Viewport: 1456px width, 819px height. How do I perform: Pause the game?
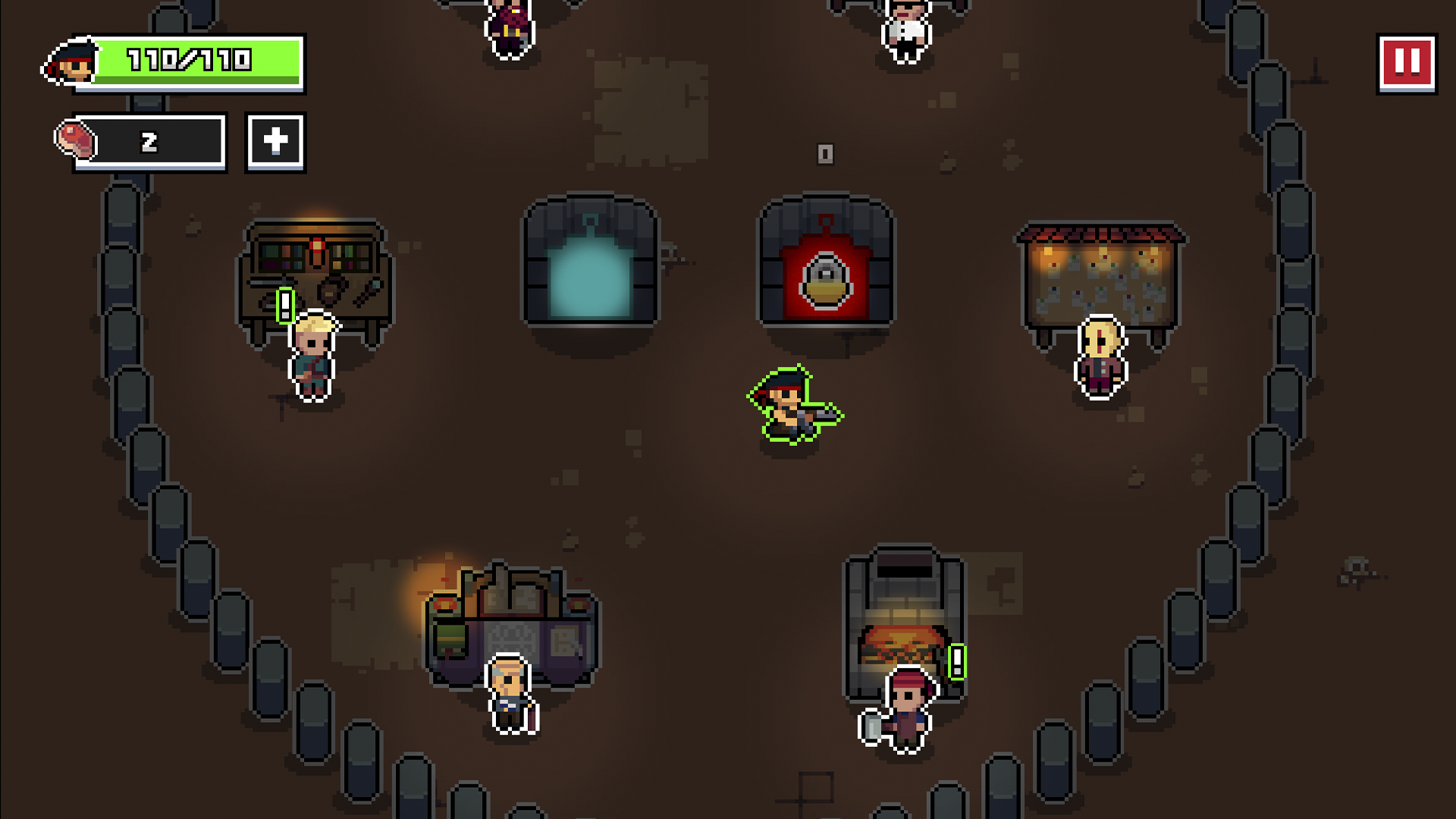(1406, 63)
